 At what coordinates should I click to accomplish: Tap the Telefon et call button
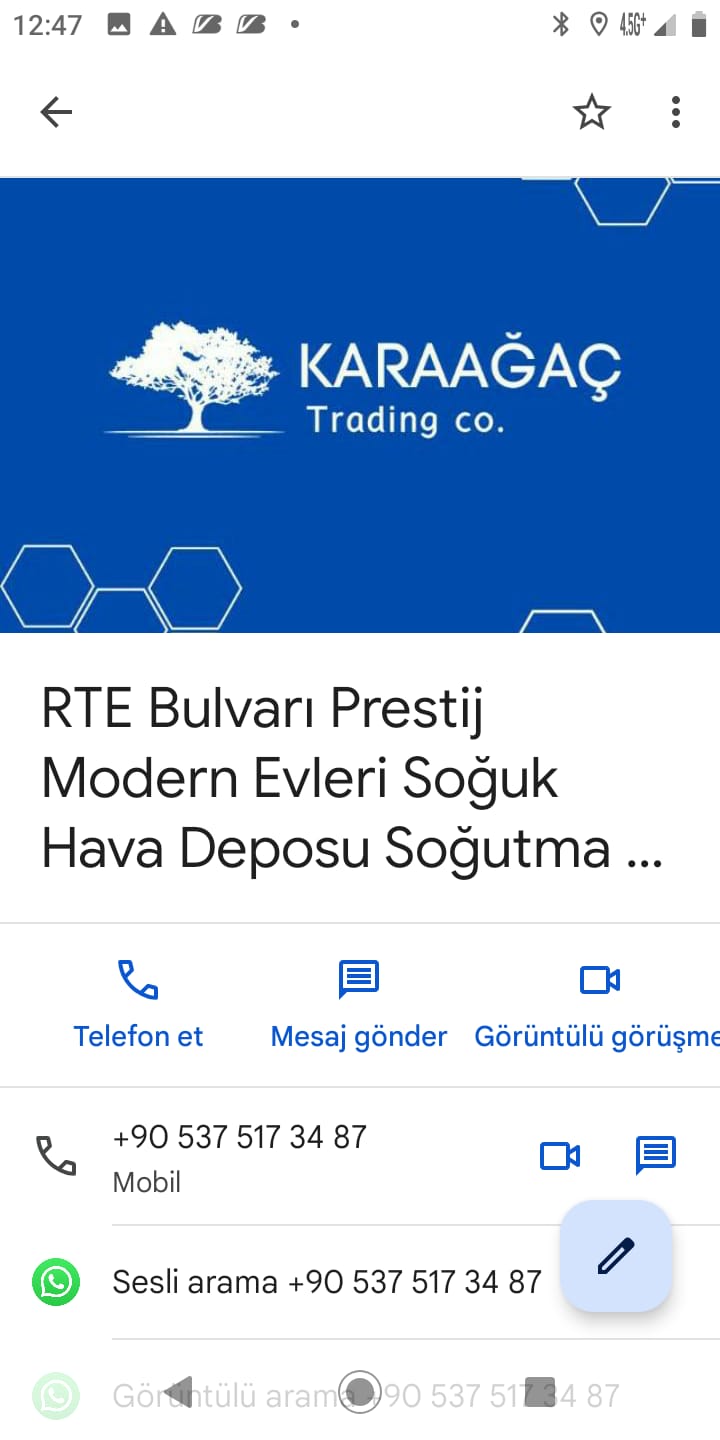tap(138, 1003)
